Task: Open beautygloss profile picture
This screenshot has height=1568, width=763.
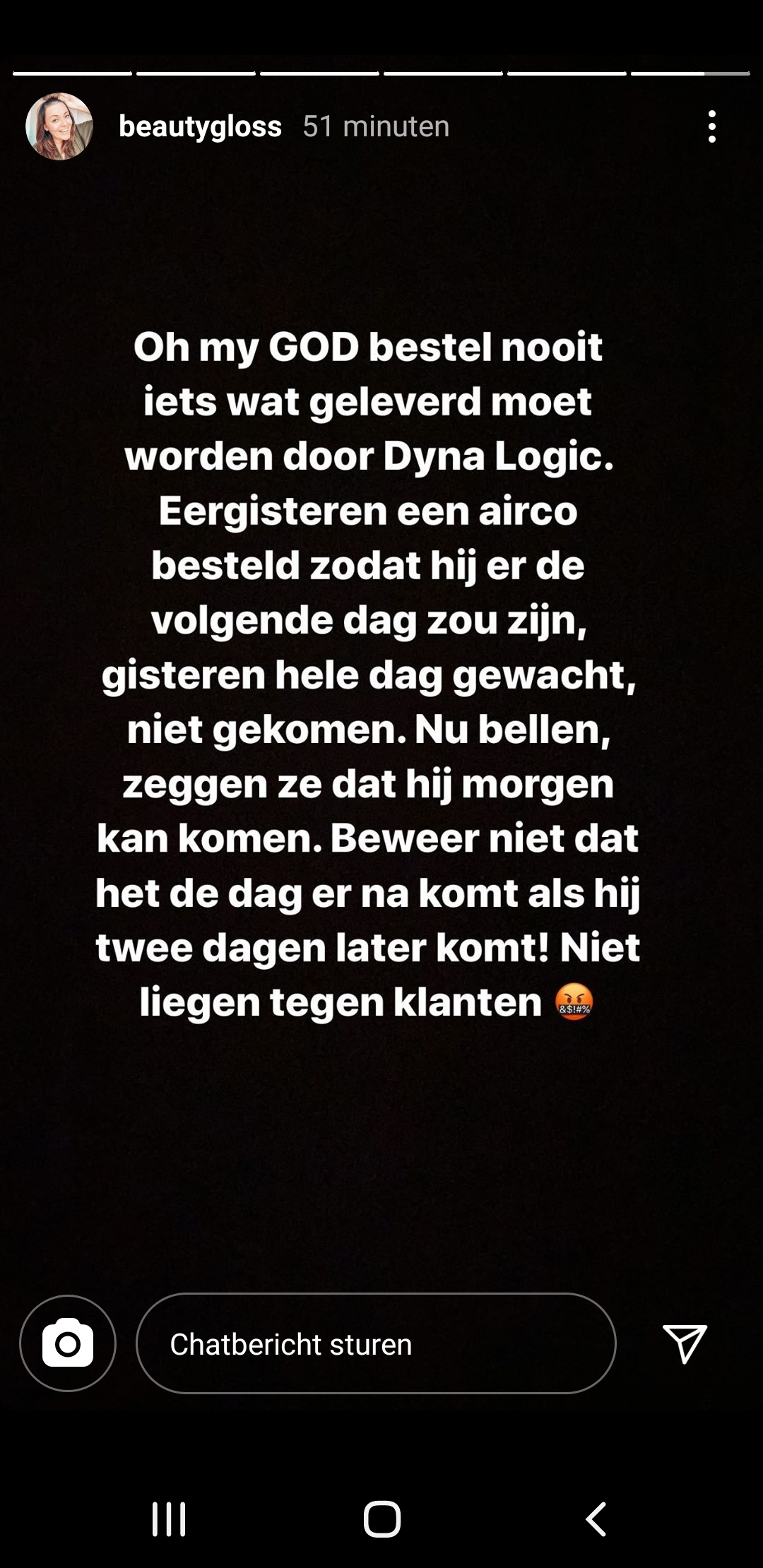Action: tap(59, 126)
